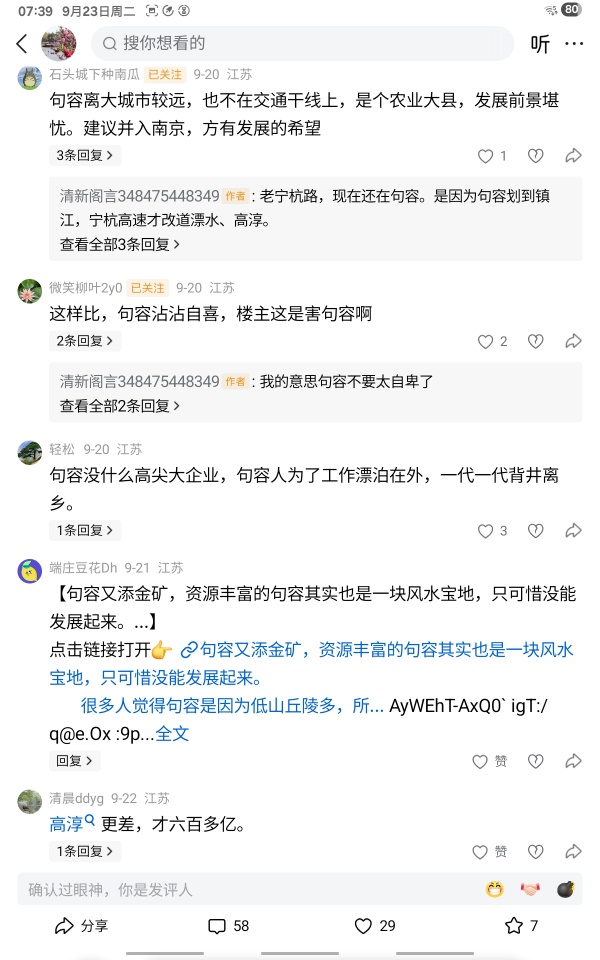600x960 pixels.
Task: Go back using the top-left arrow
Action: (x=22, y=44)
